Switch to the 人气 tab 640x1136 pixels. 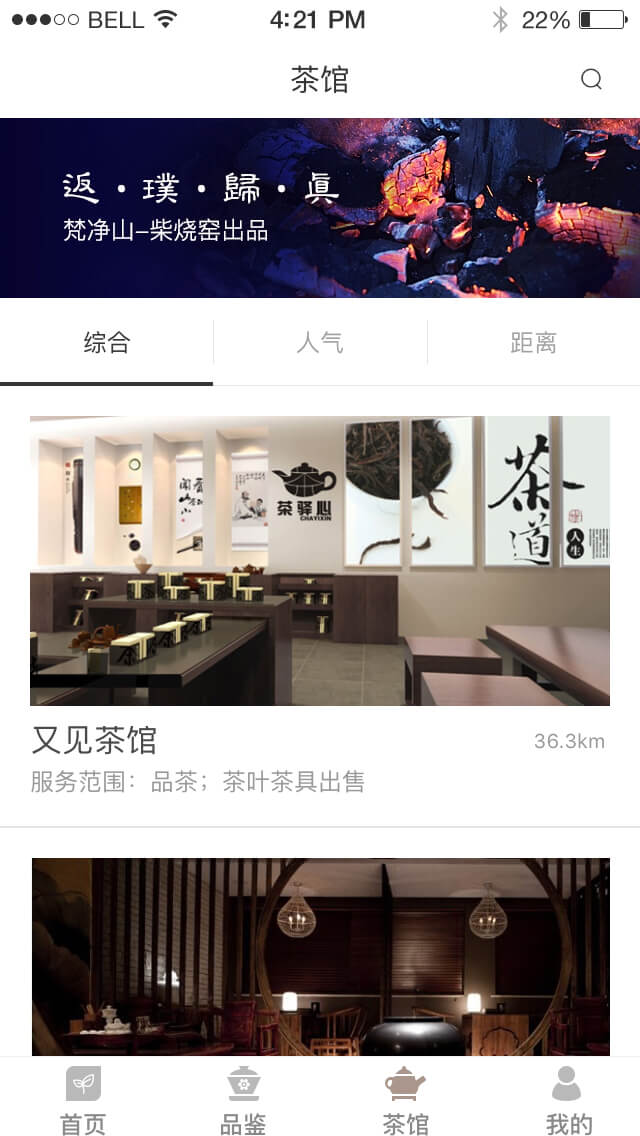tap(320, 344)
